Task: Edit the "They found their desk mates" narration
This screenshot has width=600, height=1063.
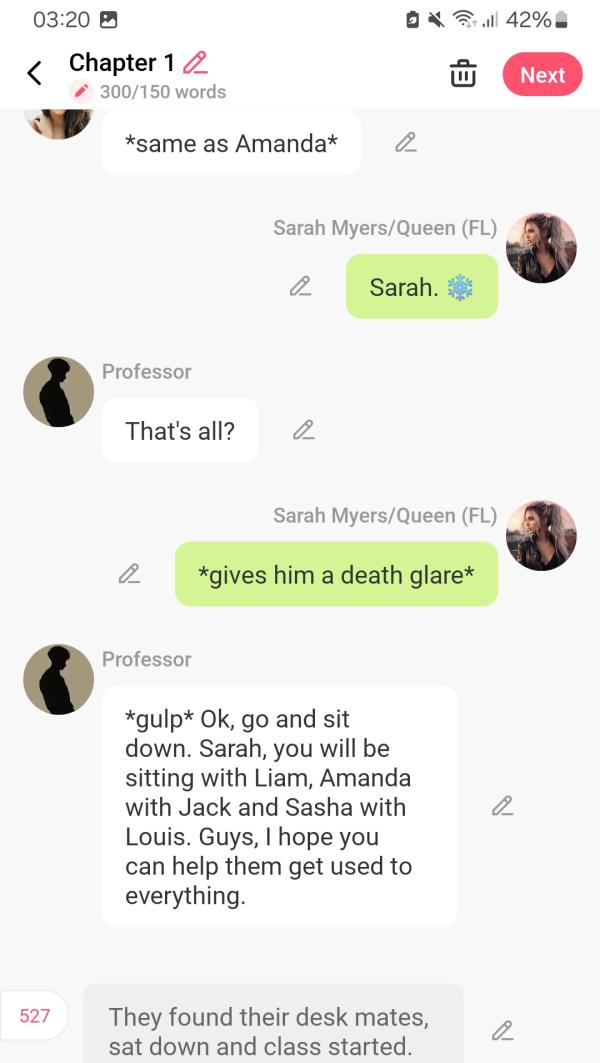Action: pyautogui.click(x=503, y=1030)
